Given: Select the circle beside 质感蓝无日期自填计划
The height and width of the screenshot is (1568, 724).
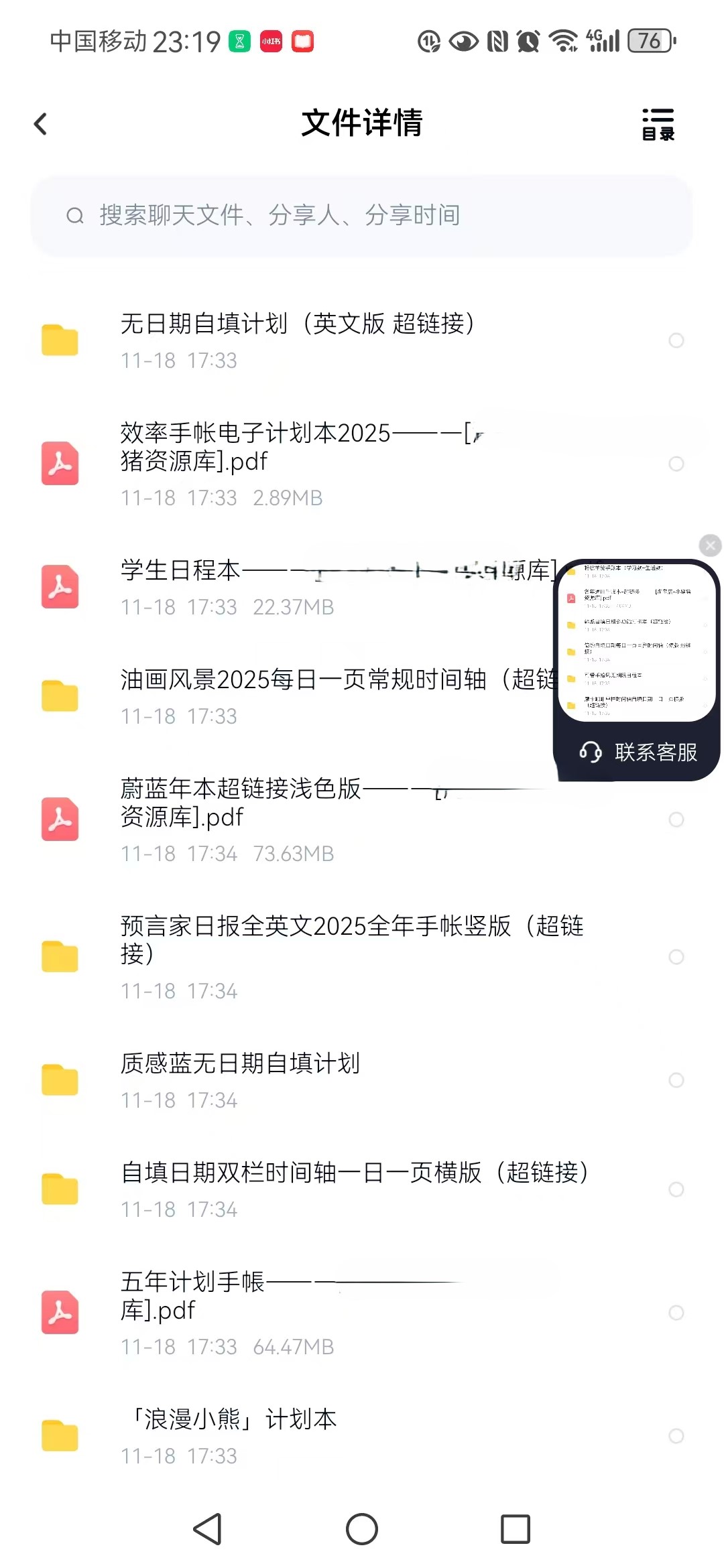Looking at the screenshot, I should [x=676, y=1080].
